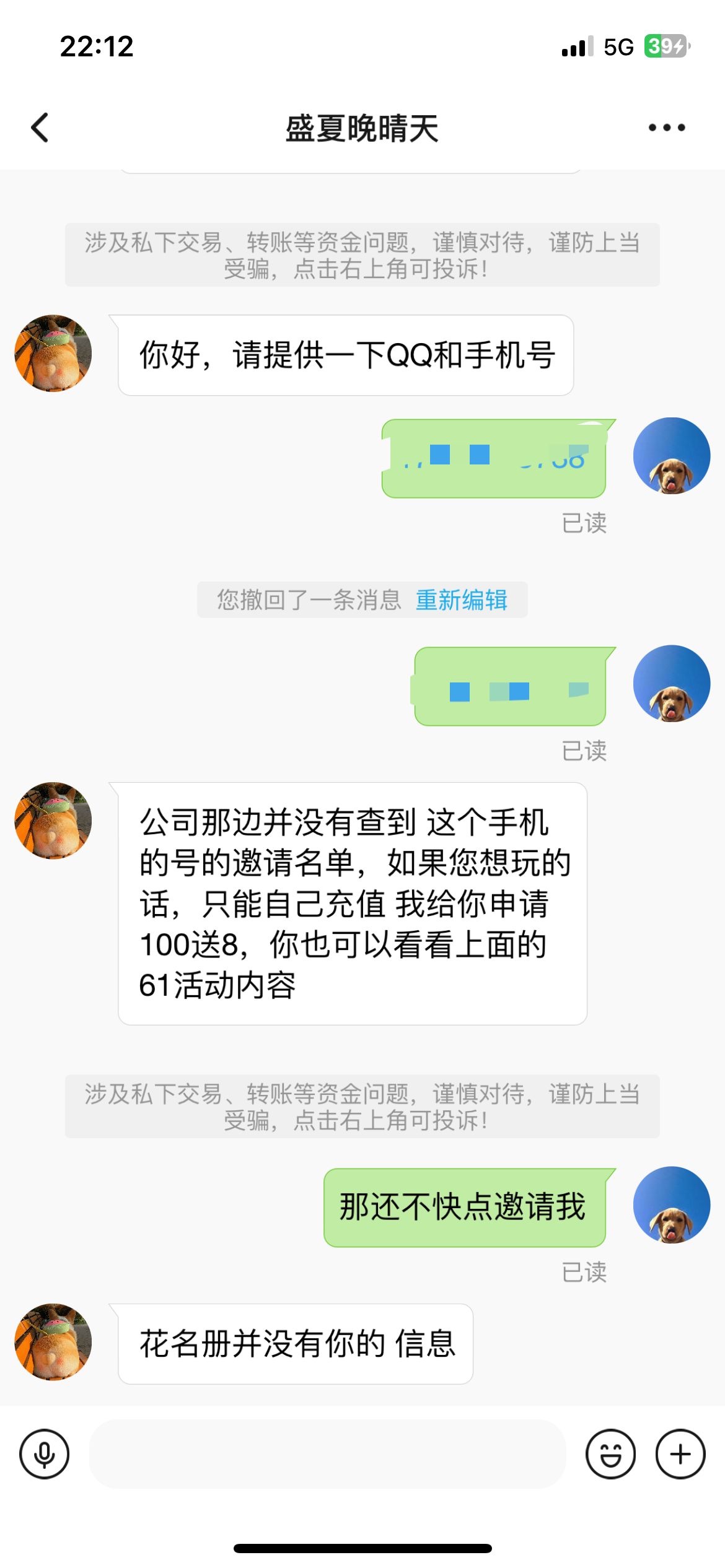Image resolution: width=725 pixels, height=1568 pixels.
Task: Open the three-dot more options menu
Action: point(666,128)
